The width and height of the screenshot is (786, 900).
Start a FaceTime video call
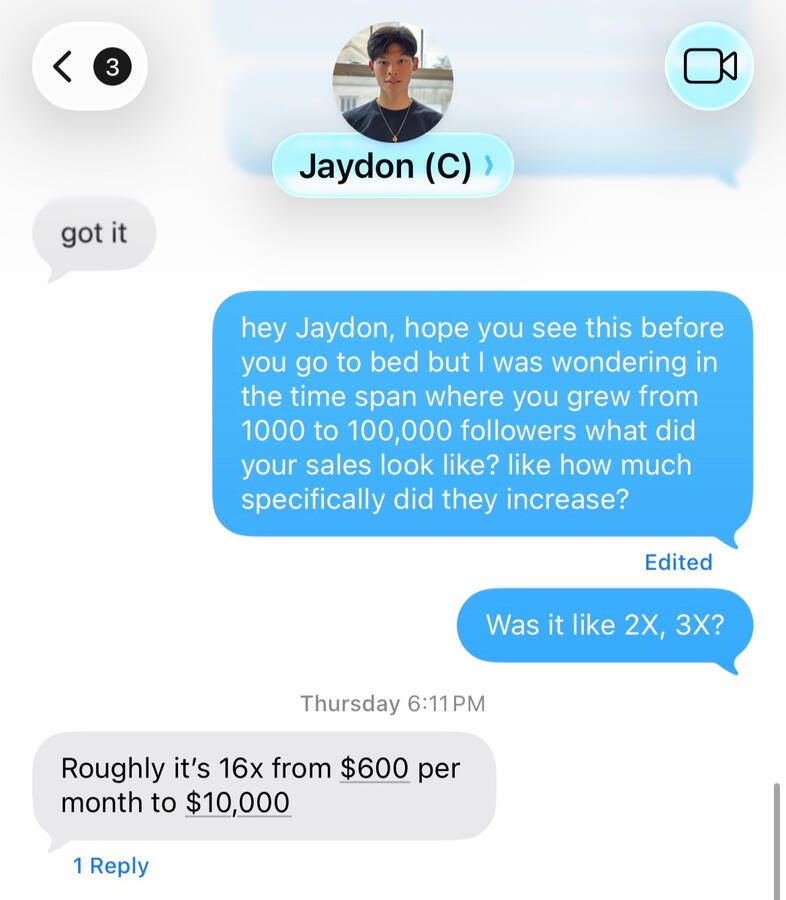709,66
